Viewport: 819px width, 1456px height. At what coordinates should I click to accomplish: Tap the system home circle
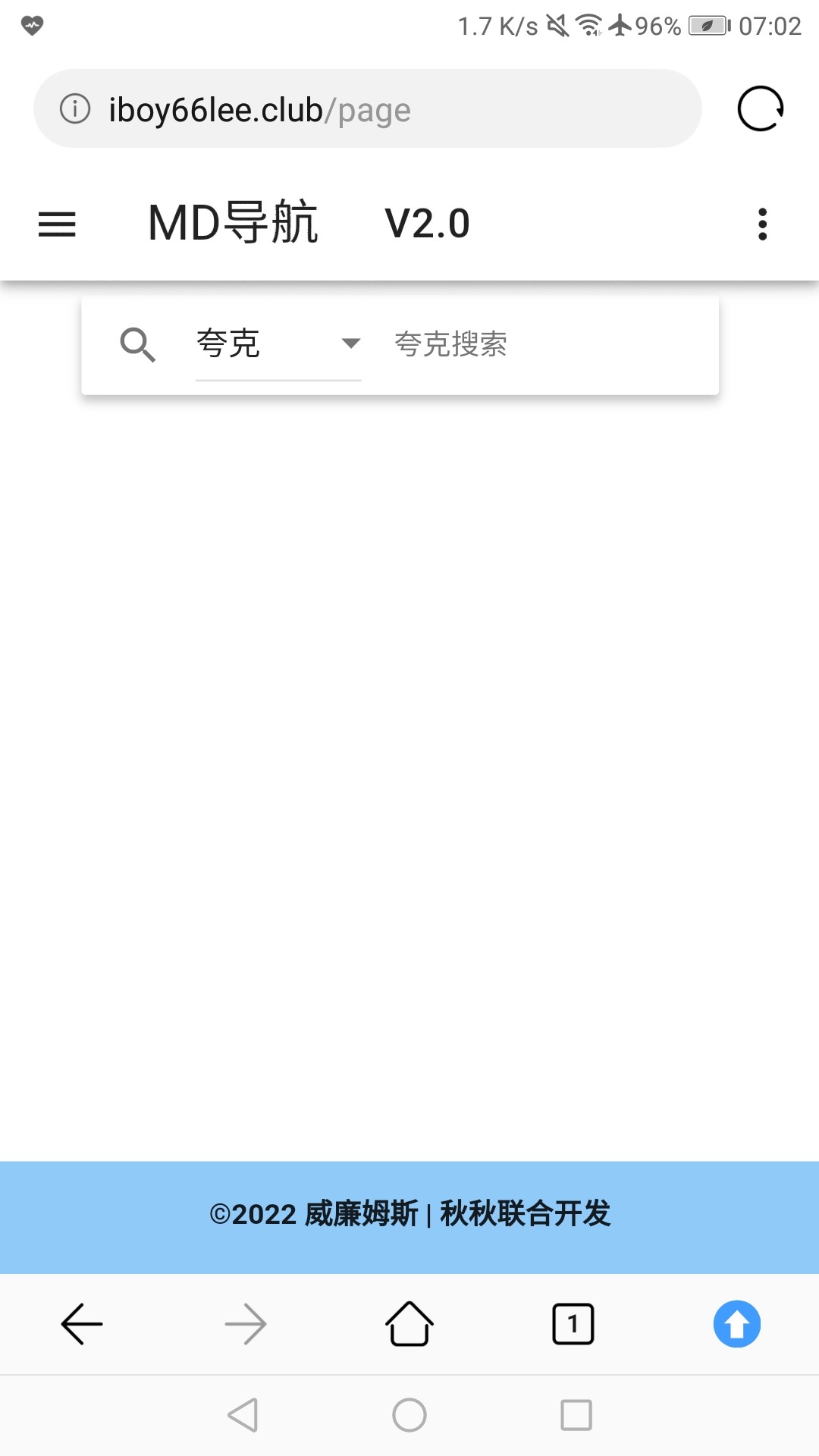(x=409, y=1415)
